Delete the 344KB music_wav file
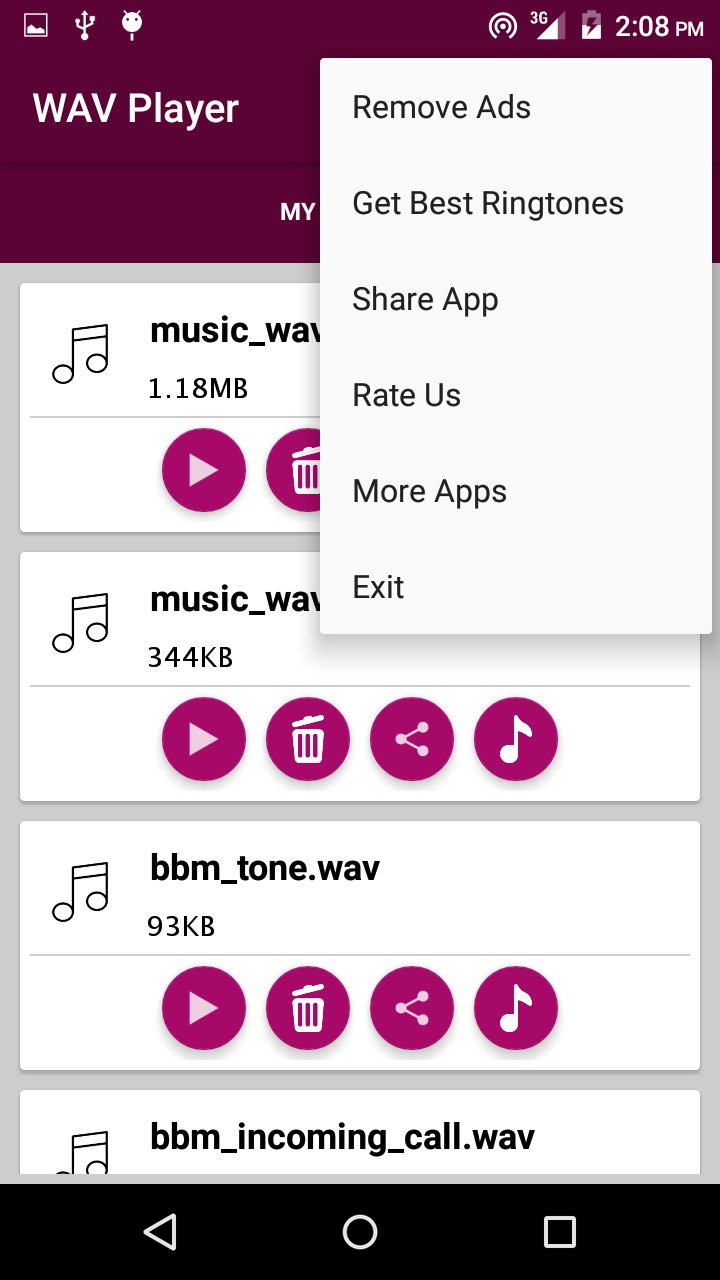The height and width of the screenshot is (1280, 720). point(307,739)
